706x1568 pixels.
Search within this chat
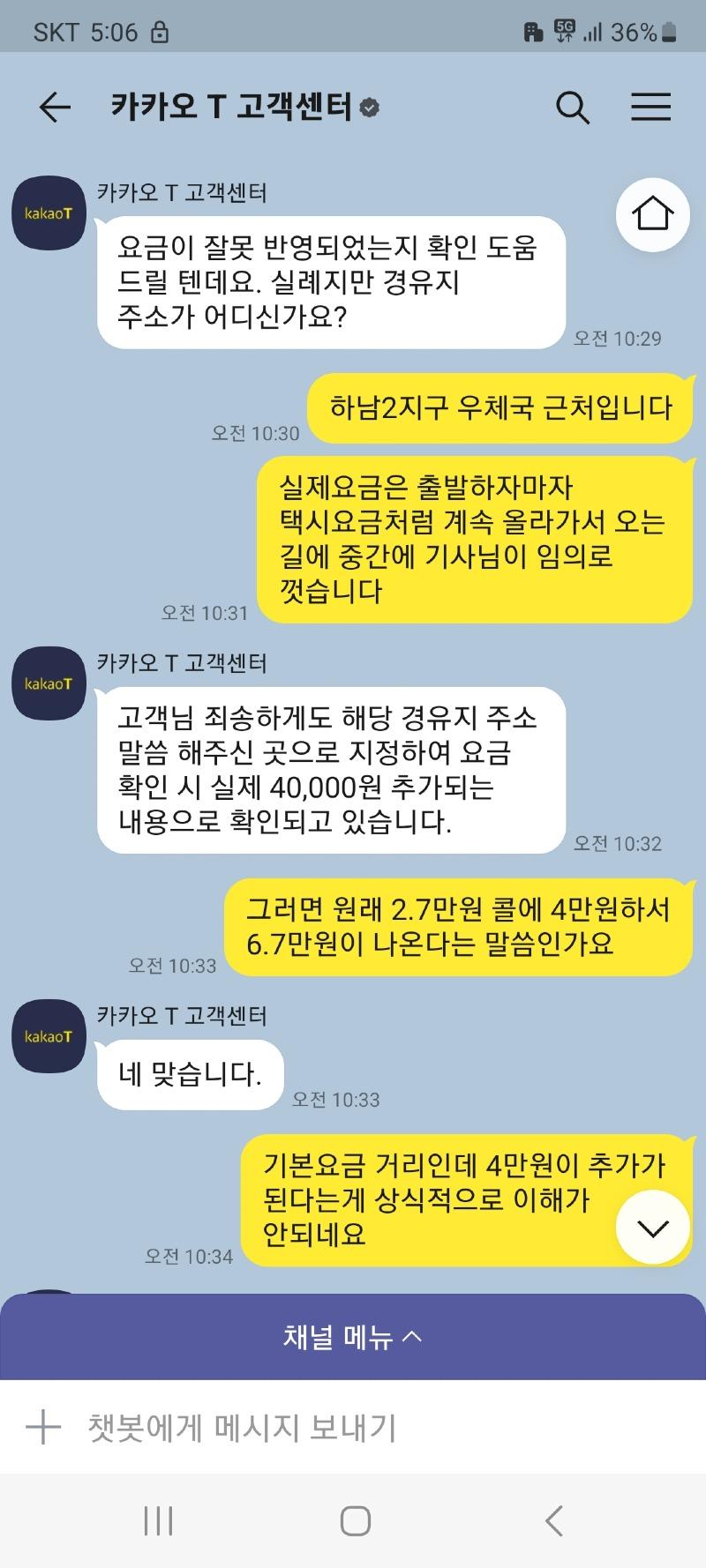[x=572, y=108]
